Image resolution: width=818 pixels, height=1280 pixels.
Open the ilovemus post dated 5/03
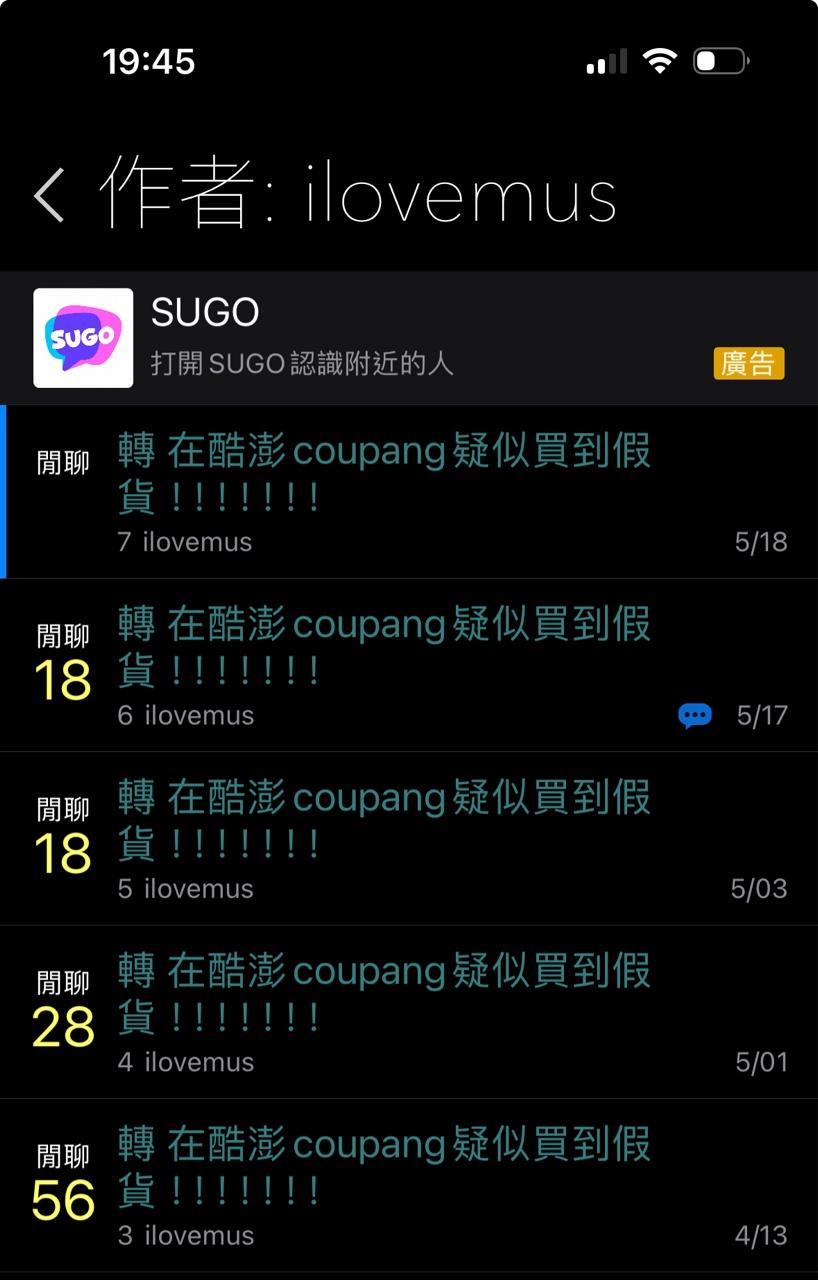click(x=384, y=819)
